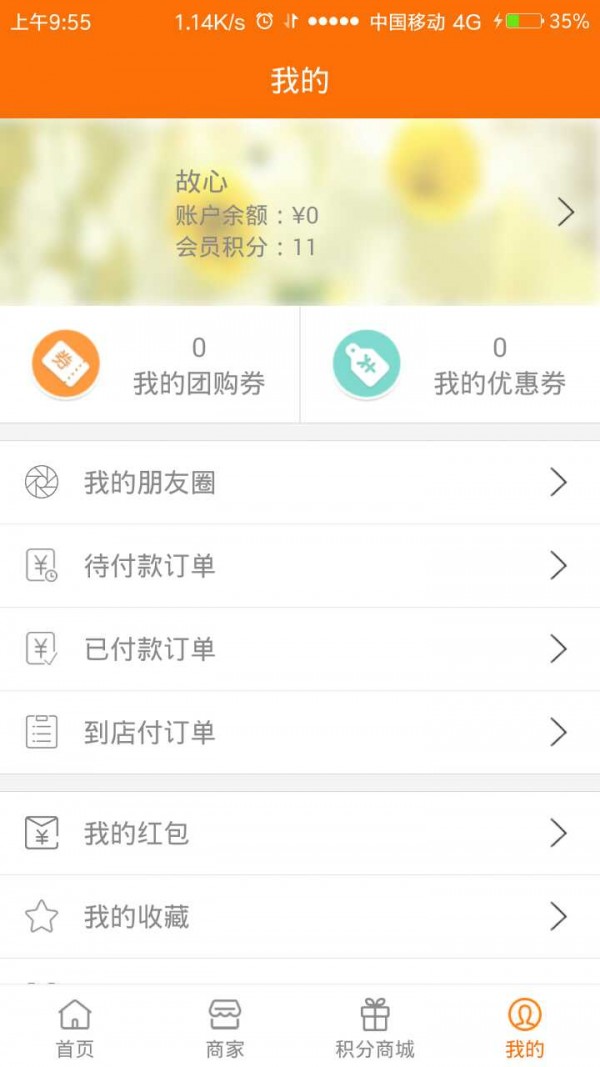The width and height of the screenshot is (600, 1067).
Task: Open 我的收藏
Action: click(x=300, y=916)
